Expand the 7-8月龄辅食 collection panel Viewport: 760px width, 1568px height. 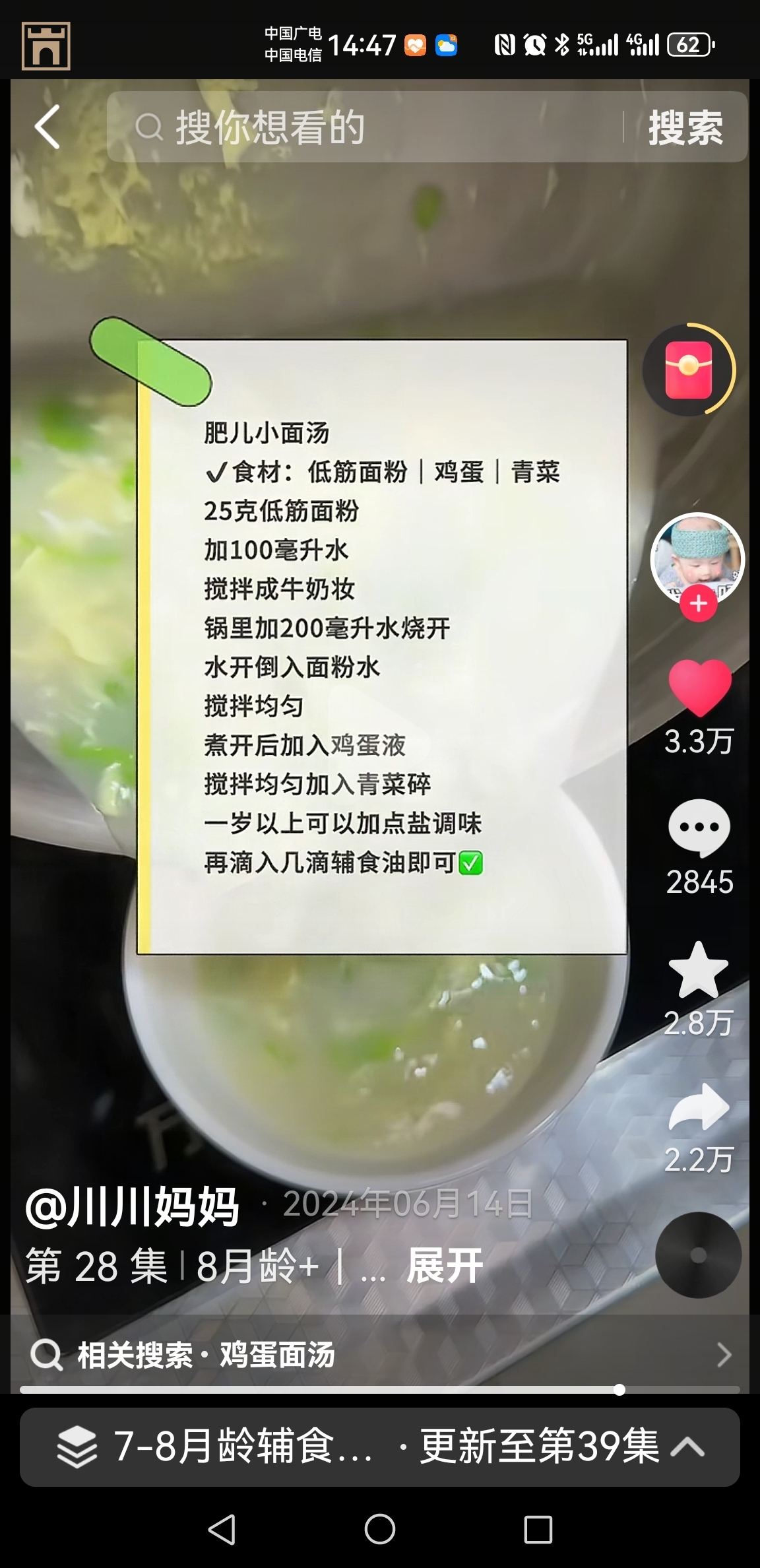point(380,1447)
